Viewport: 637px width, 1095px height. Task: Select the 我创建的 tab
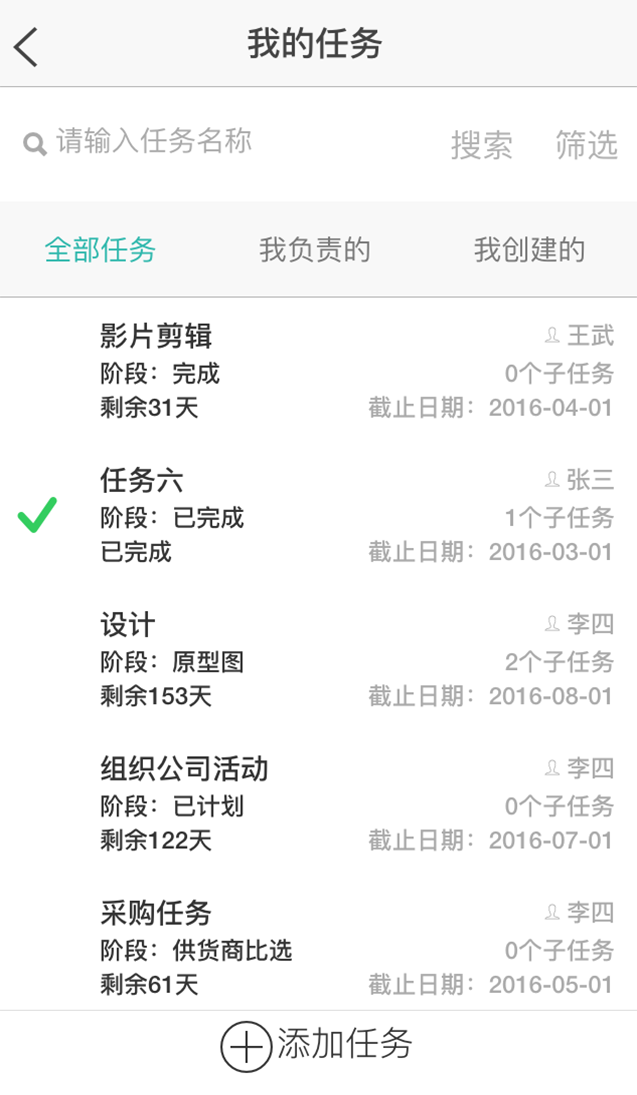pos(529,249)
